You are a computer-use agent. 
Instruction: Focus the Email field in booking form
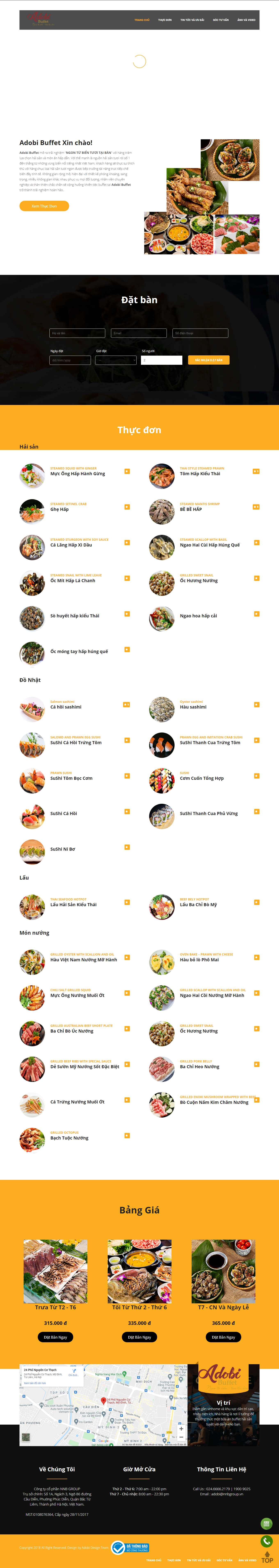click(x=139, y=333)
